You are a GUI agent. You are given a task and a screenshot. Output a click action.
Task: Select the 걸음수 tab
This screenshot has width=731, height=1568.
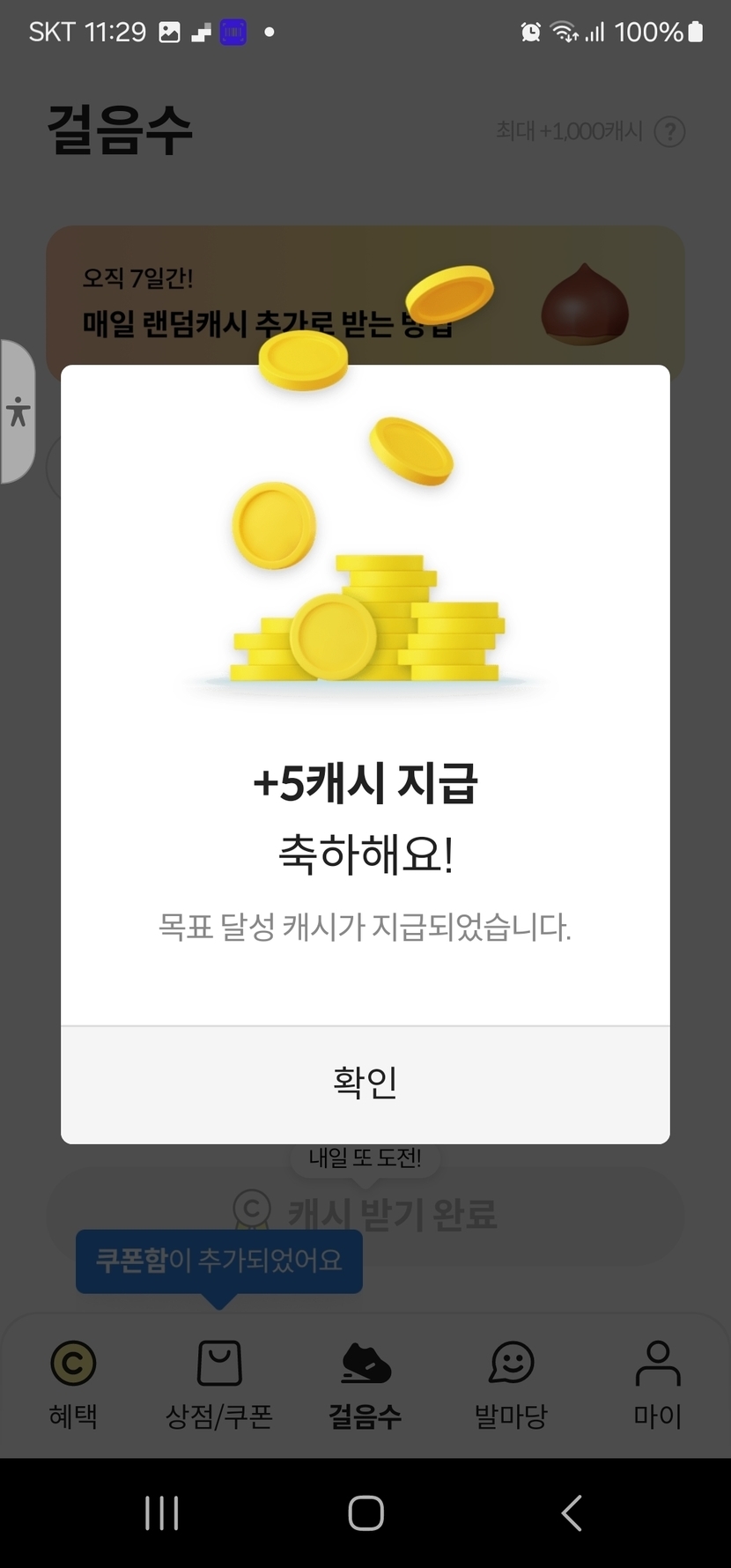click(x=365, y=1383)
